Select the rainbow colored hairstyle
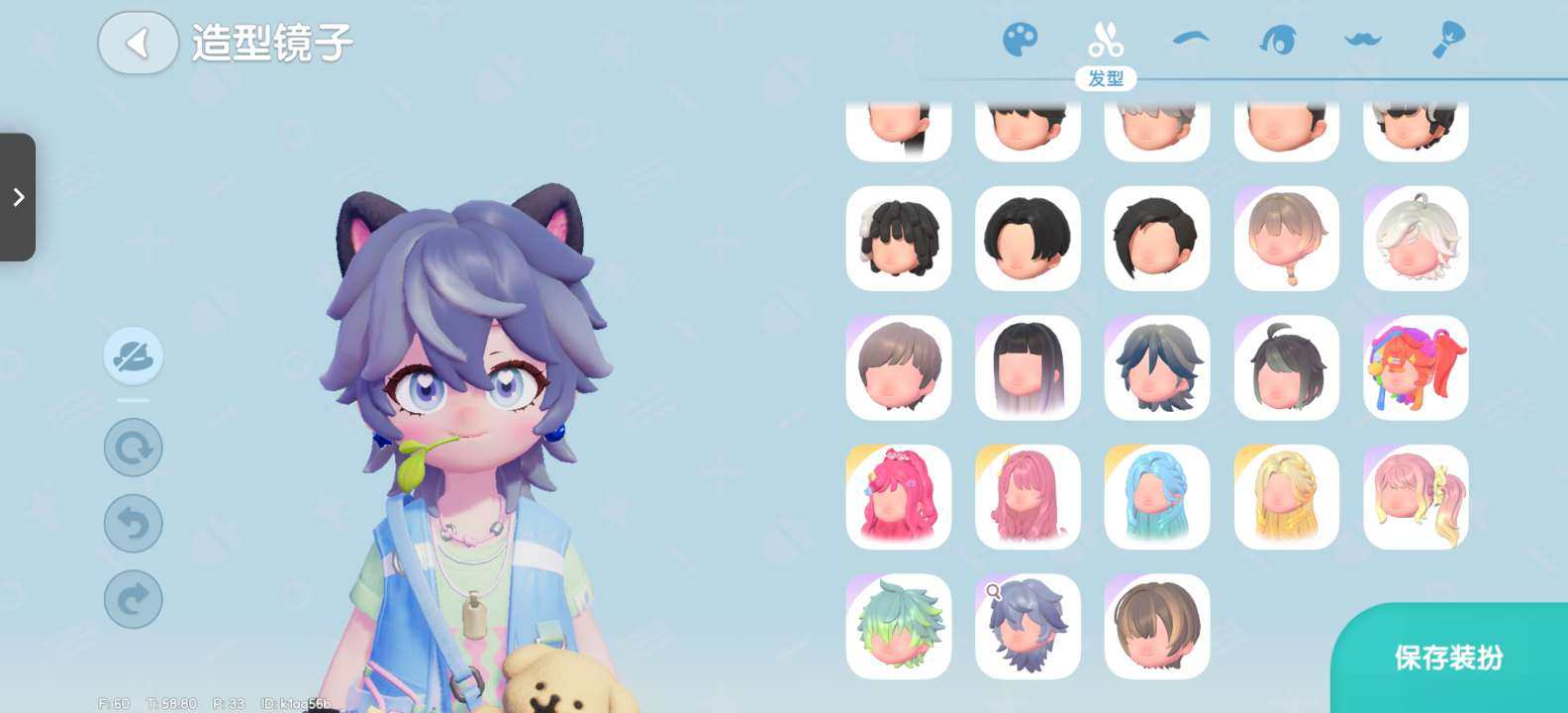The image size is (1568, 713). click(1416, 367)
